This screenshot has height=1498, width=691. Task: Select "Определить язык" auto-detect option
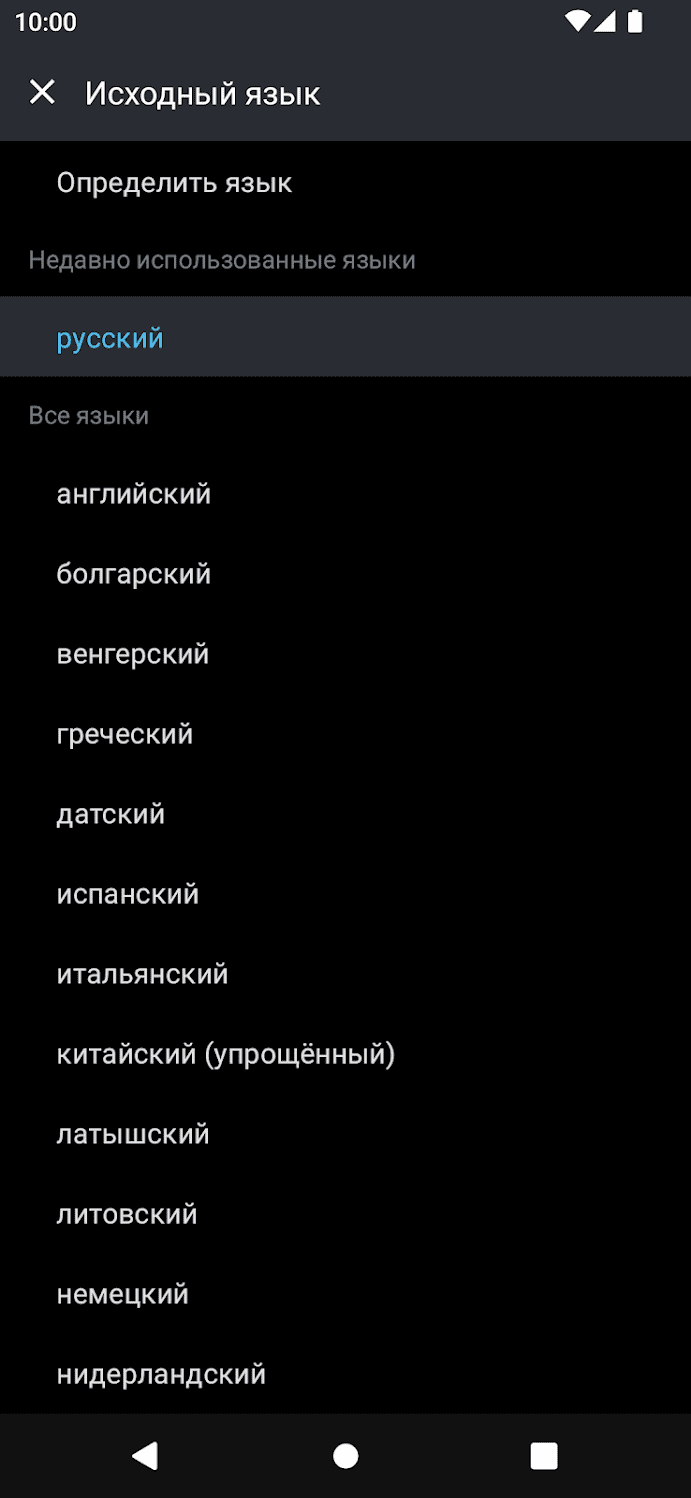(x=174, y=183)
